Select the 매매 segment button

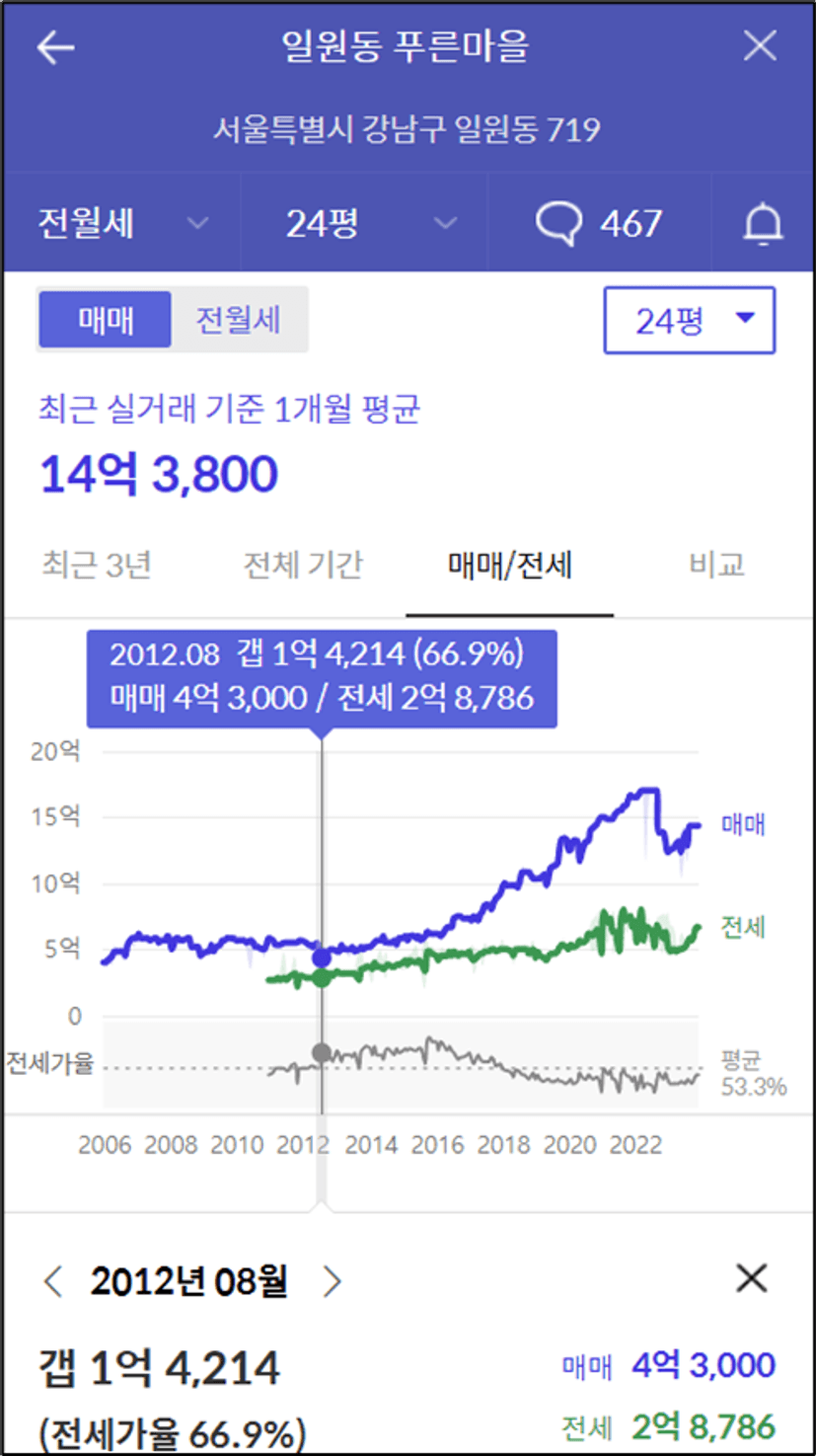coord(106,320)
